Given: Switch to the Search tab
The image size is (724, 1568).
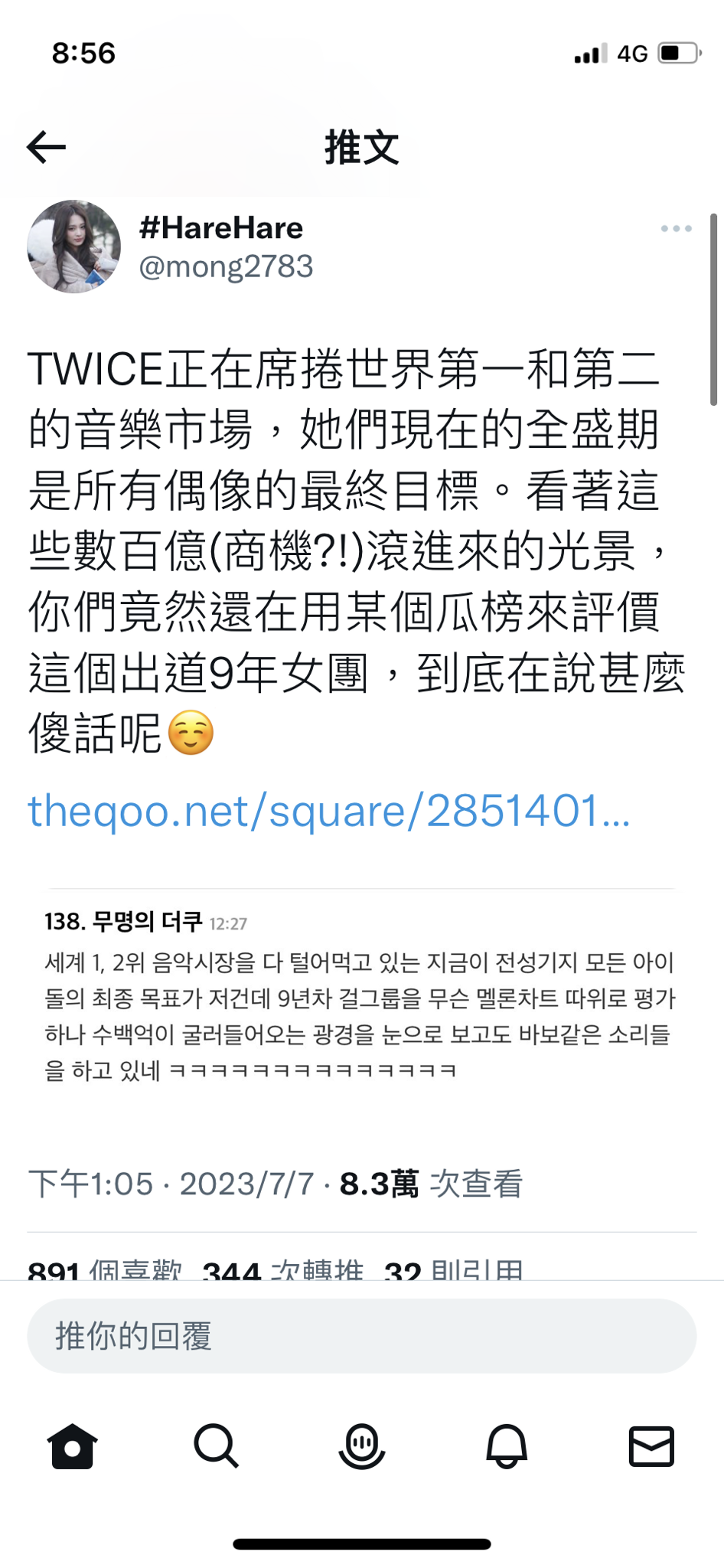Looking at the screenshot, I should click(217, 1446).
